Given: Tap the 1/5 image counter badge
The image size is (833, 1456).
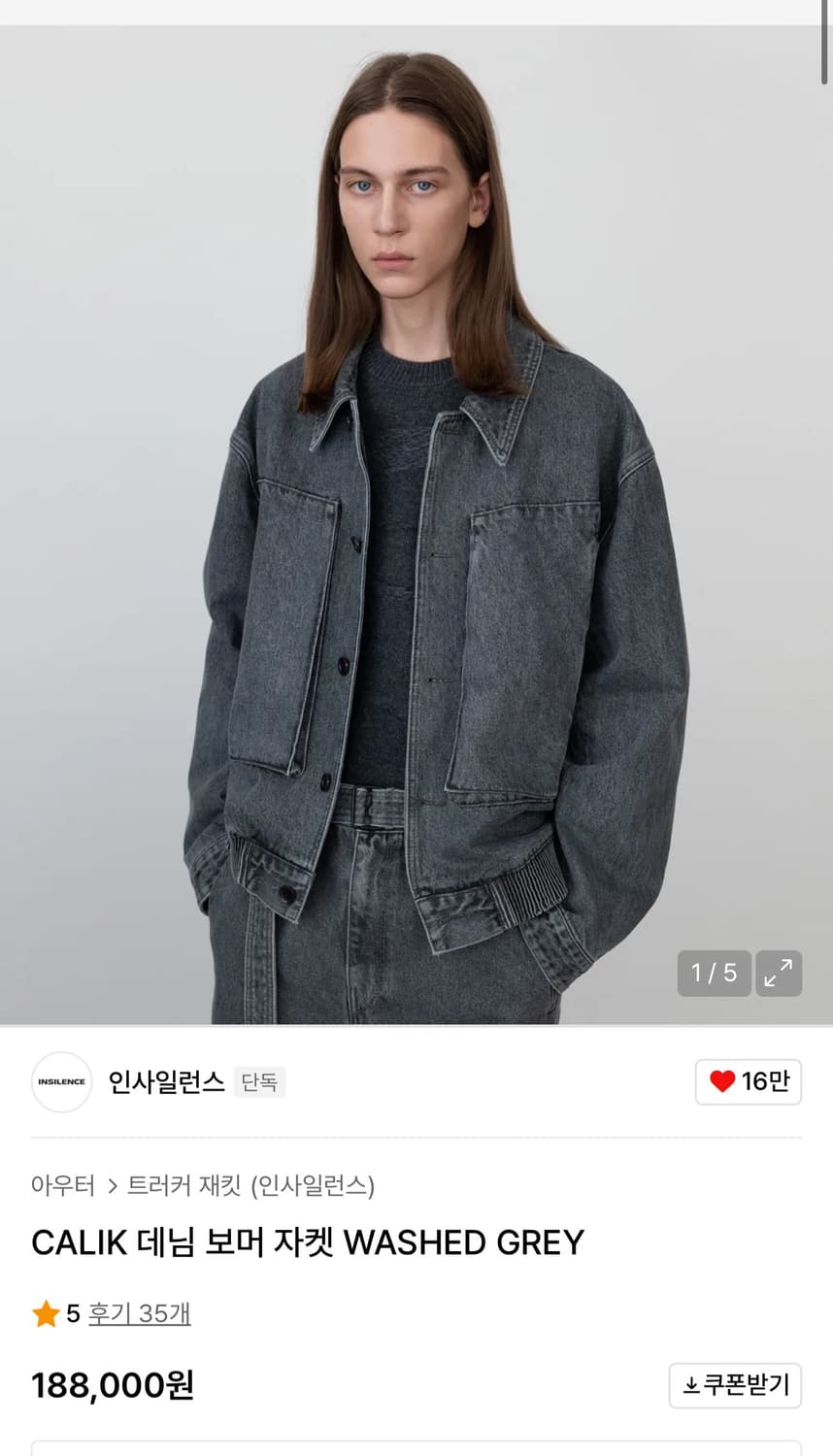Looking at the screenshot, I should pyautogui.click(x=715, y=974).
